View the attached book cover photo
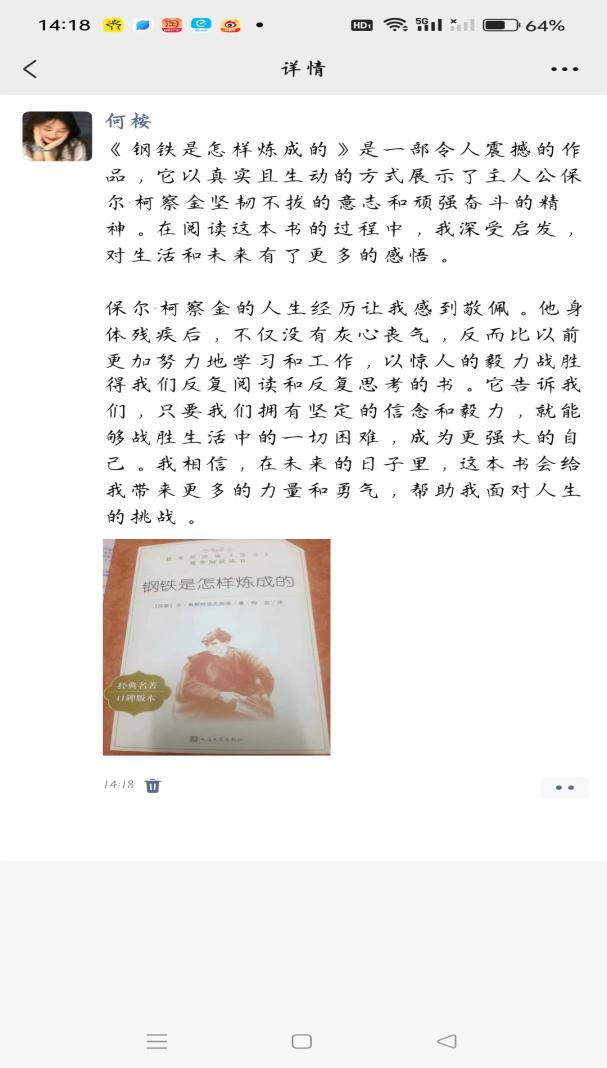607x1068 pixels. (216, 647)
